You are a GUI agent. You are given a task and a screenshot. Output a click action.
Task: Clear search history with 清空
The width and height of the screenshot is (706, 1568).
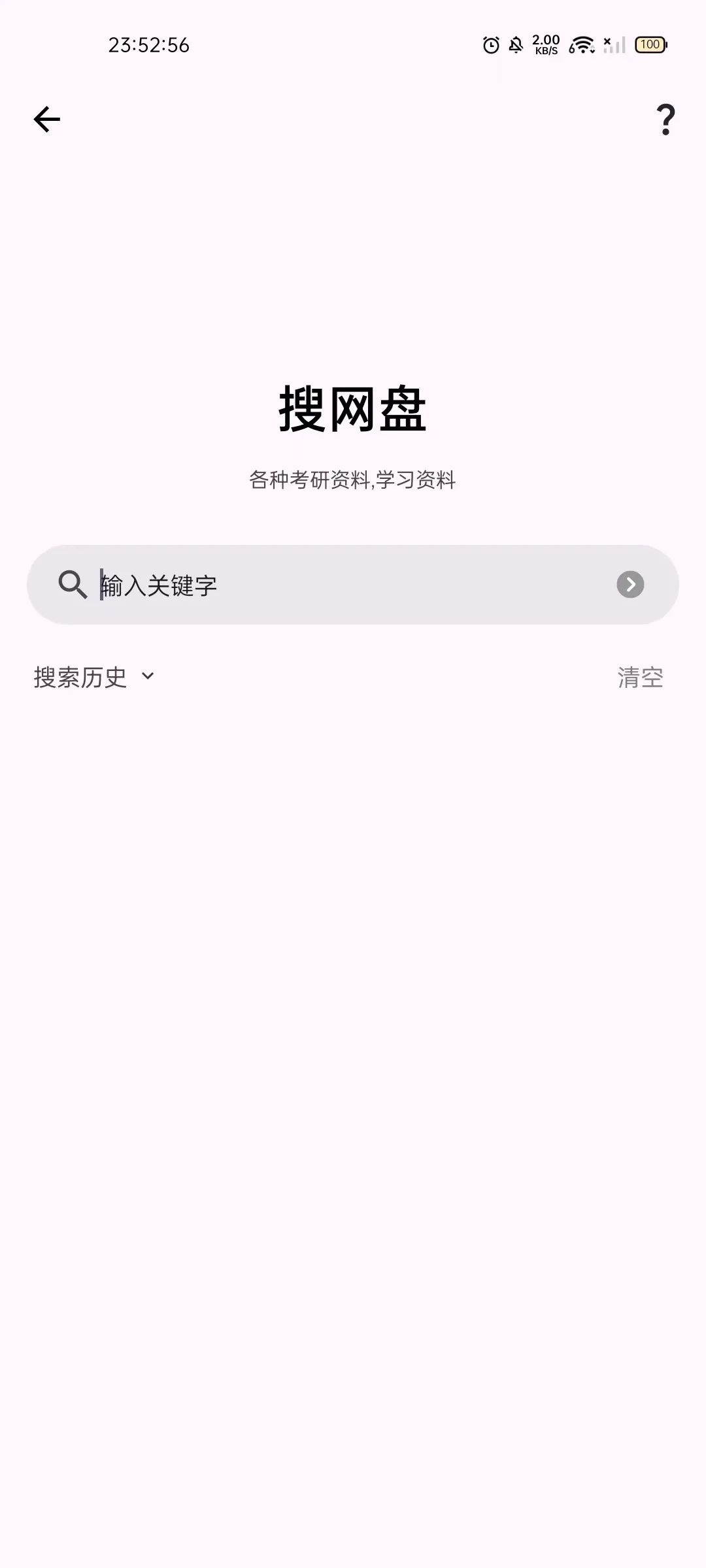(x=640, y=678)
